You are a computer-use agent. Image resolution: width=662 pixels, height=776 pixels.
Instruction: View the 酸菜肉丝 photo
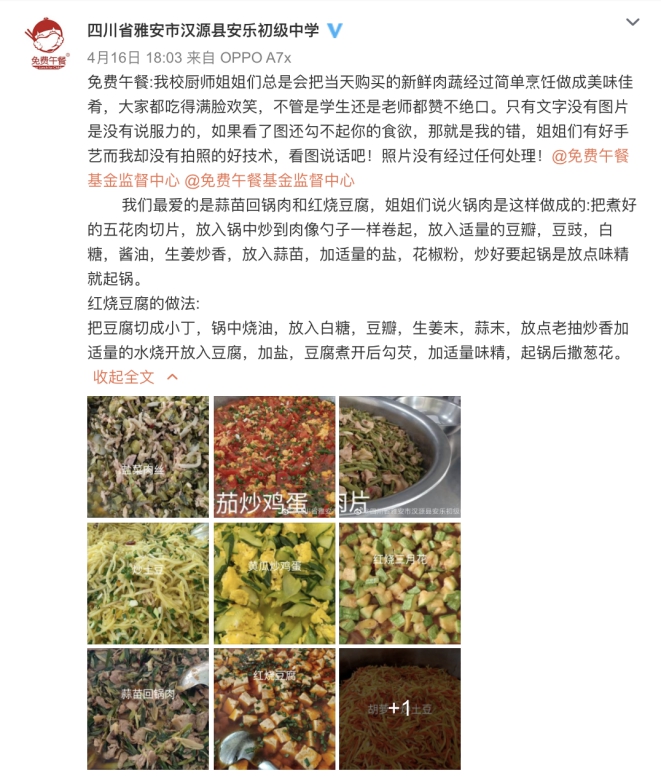tap(148, 457)
